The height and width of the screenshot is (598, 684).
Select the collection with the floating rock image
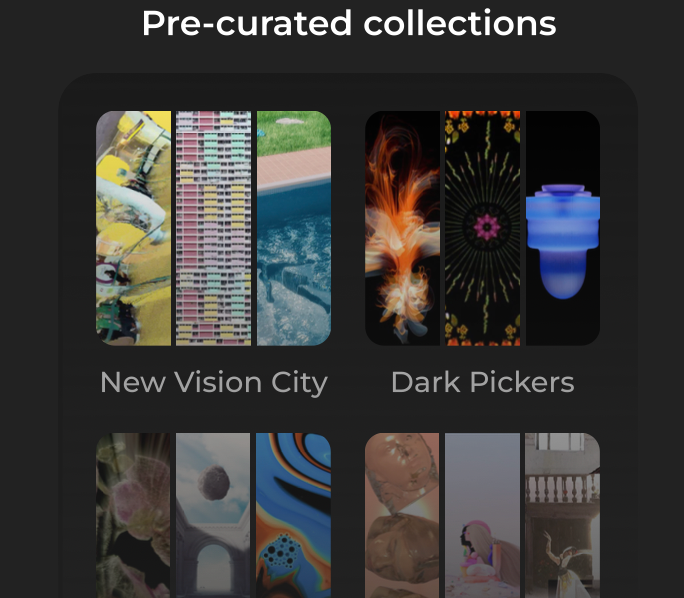213,515
